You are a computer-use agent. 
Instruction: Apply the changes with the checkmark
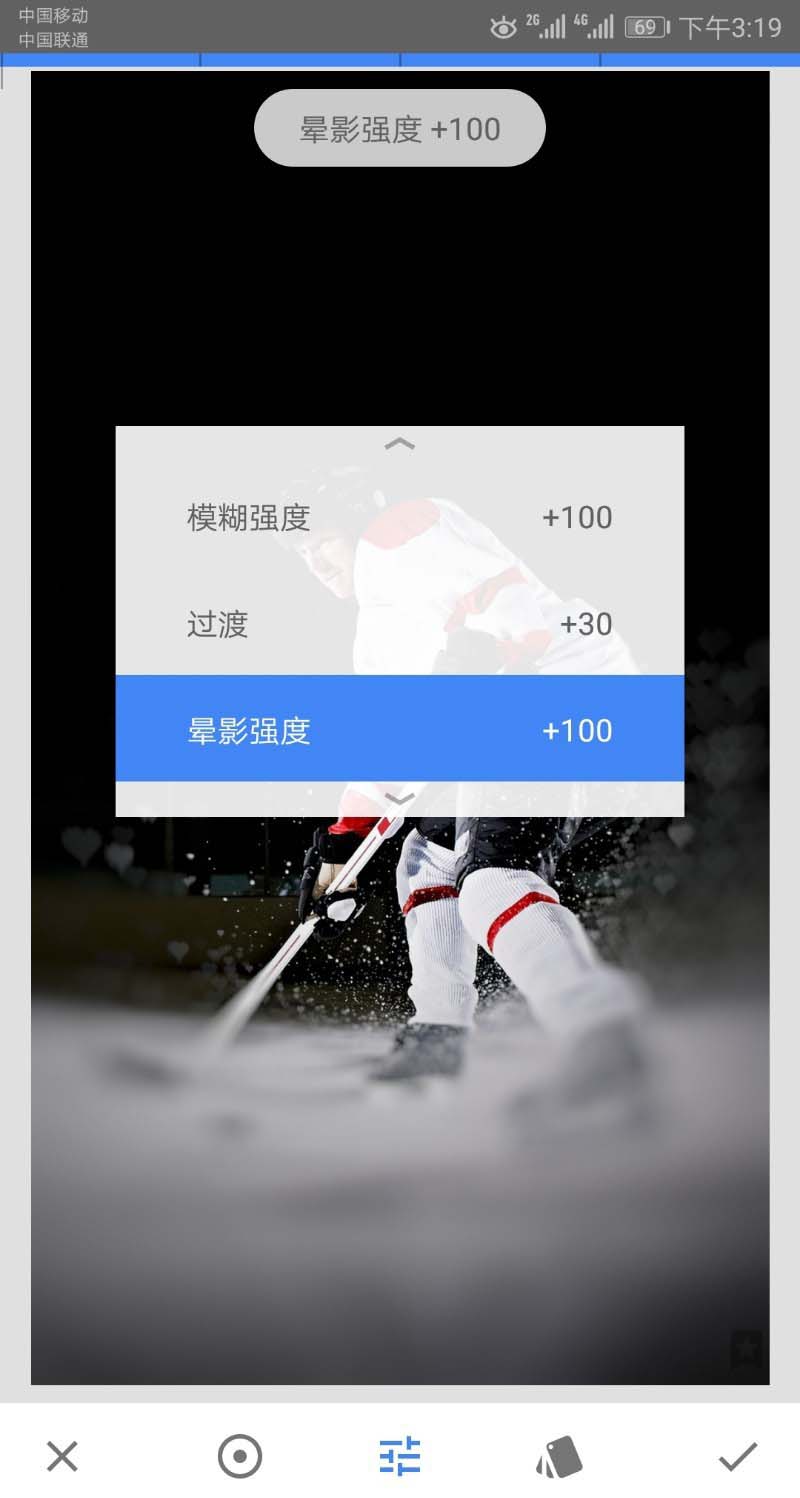coord(738,1456)
